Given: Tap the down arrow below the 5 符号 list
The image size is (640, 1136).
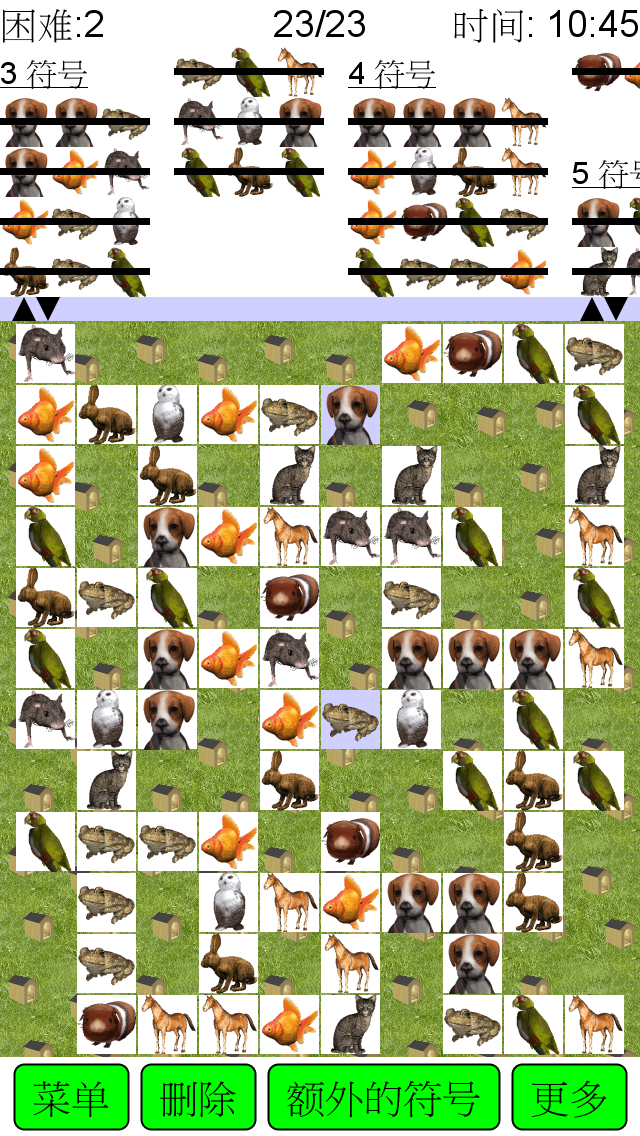Looking at the screenshot, I should click(x=616, y=309).
